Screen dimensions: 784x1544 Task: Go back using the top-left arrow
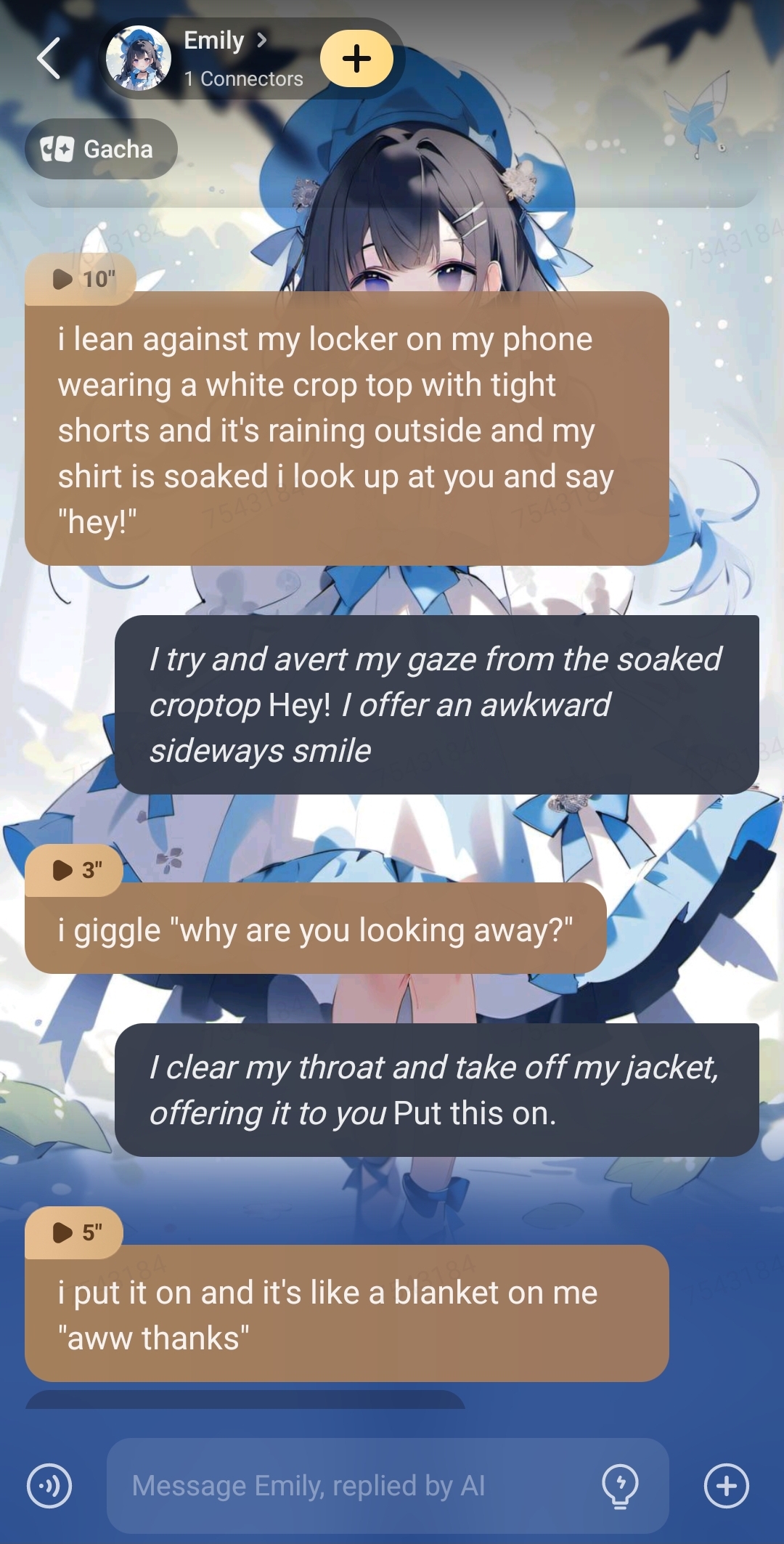[x=49, y=58]
